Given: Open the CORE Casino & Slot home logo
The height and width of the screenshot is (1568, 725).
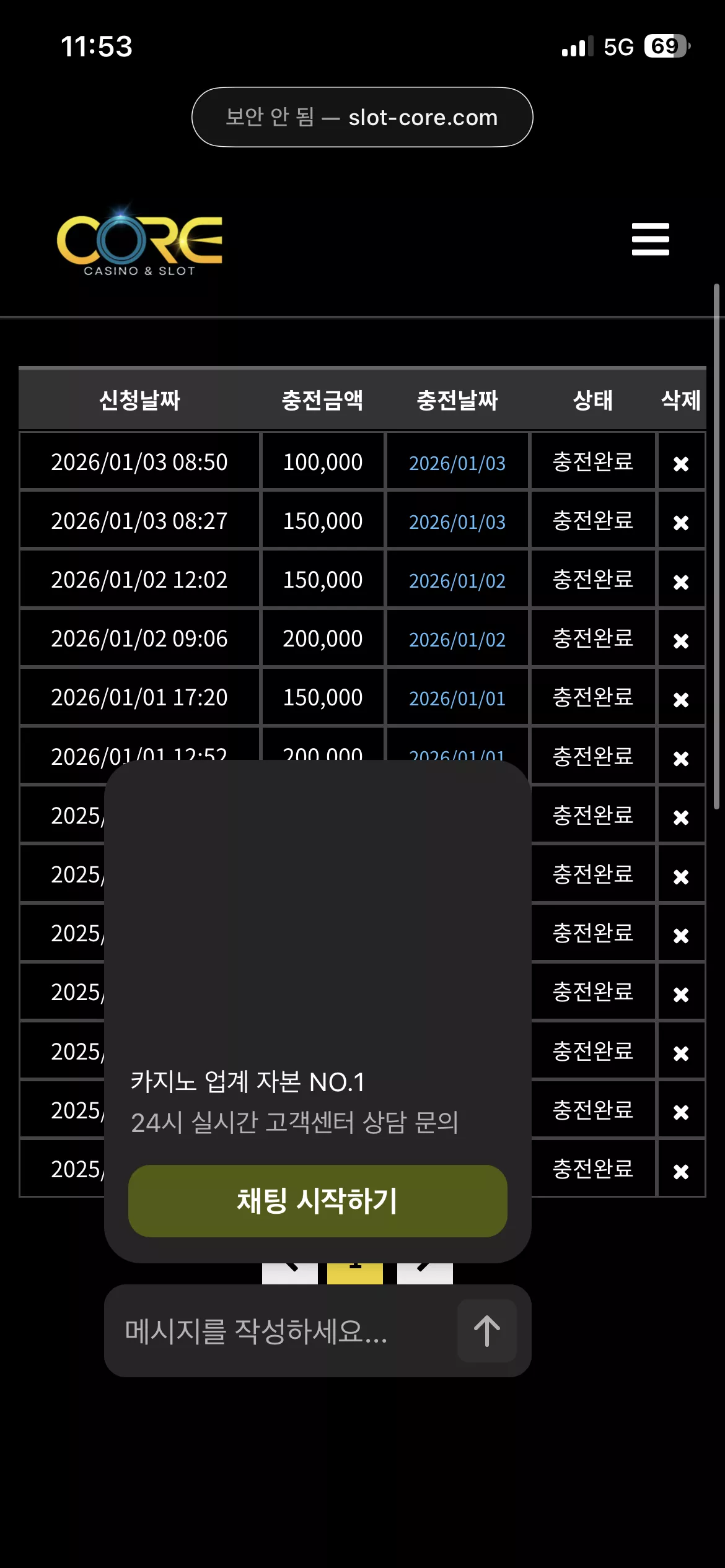Looking at the screenshot, I should [139, 240].
